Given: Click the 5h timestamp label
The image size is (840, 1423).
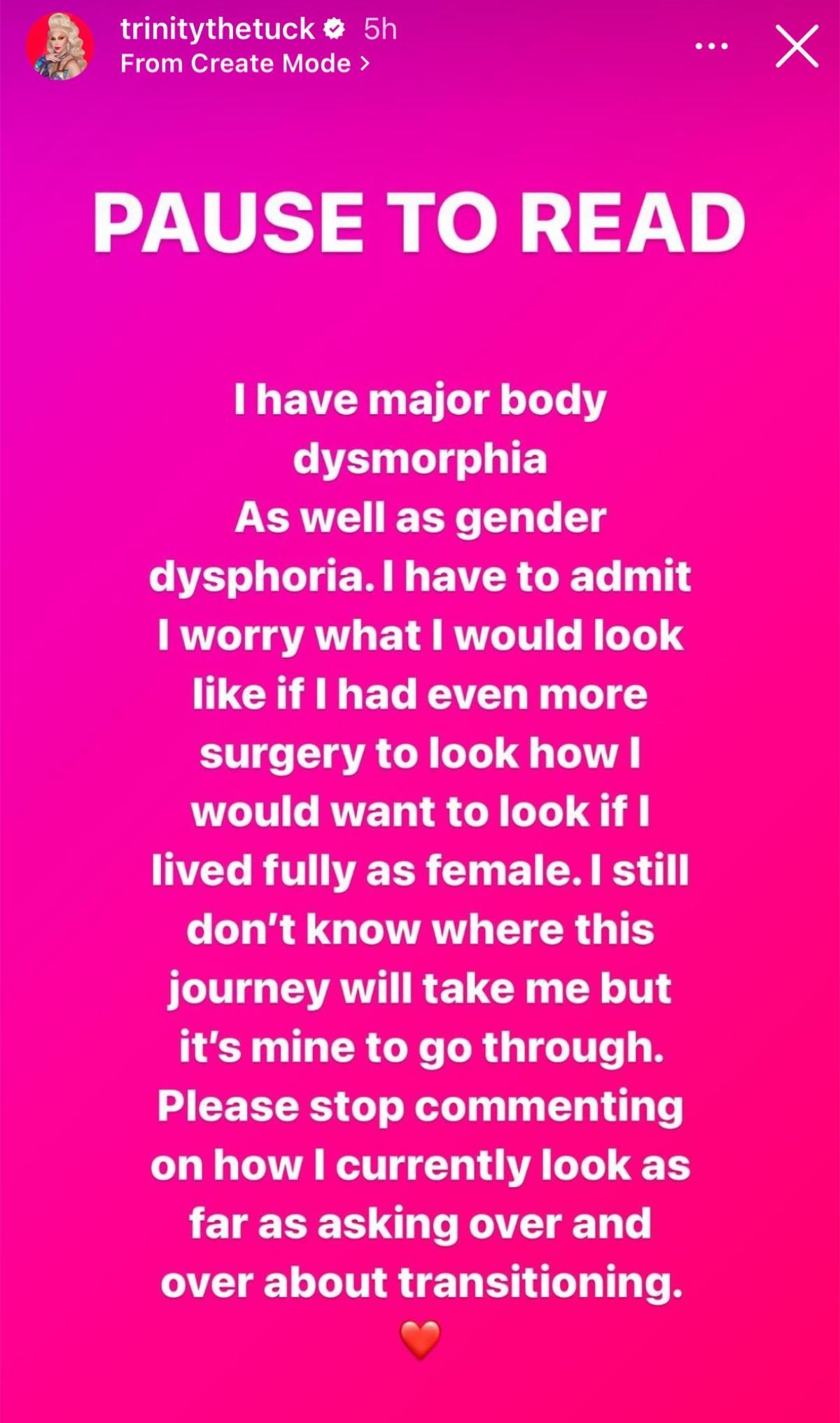Looking at the screenshot, I should pos(379,29).
